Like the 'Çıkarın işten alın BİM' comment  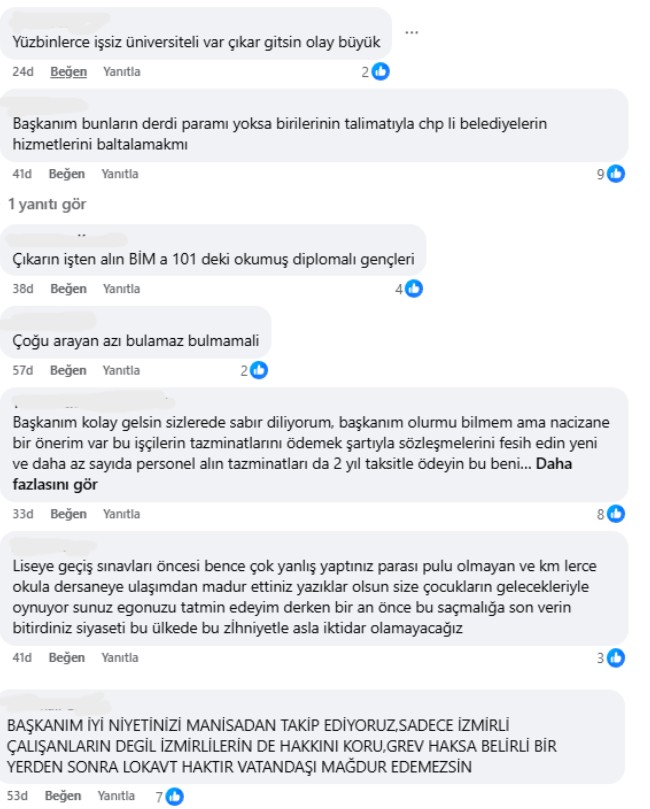click(68, 289)
